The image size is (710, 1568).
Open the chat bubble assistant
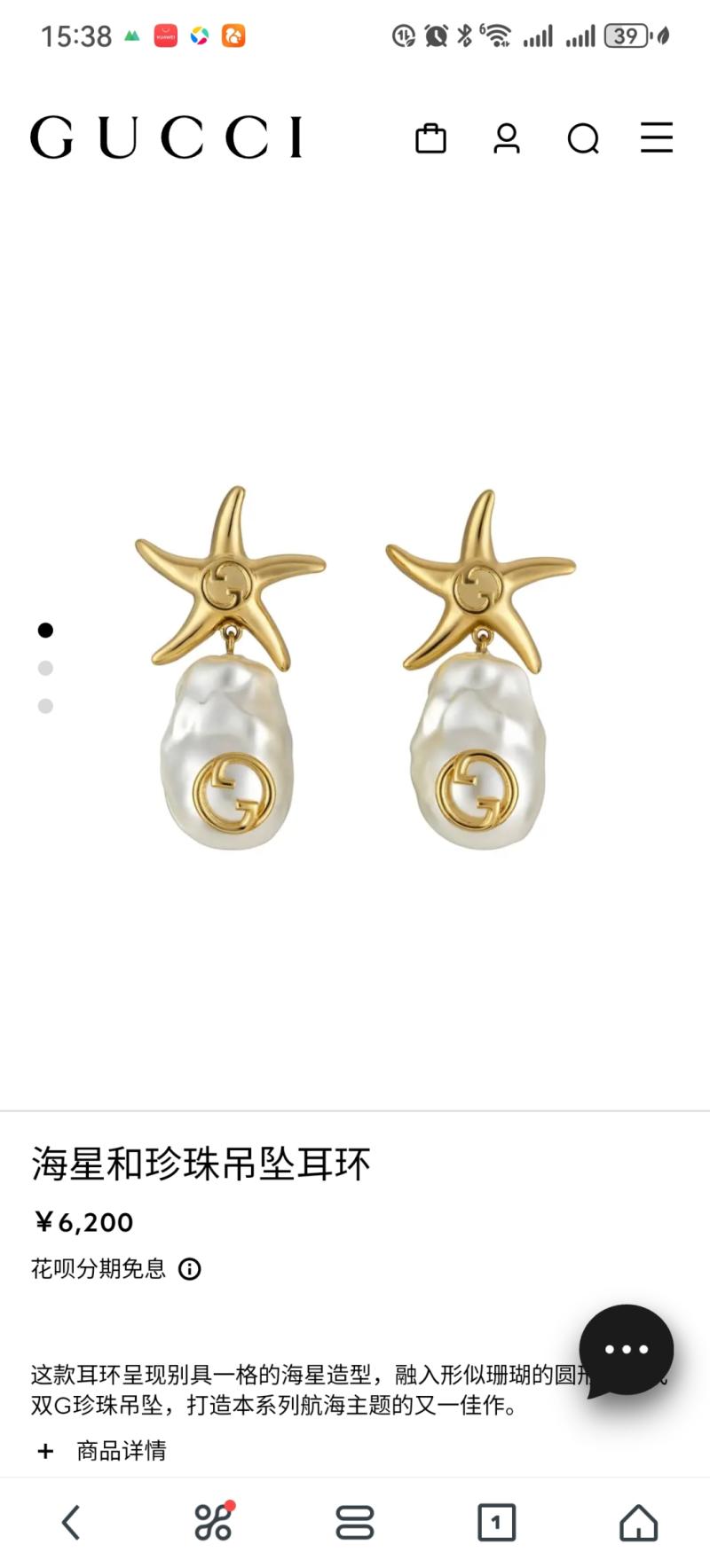click(627, 1349)
